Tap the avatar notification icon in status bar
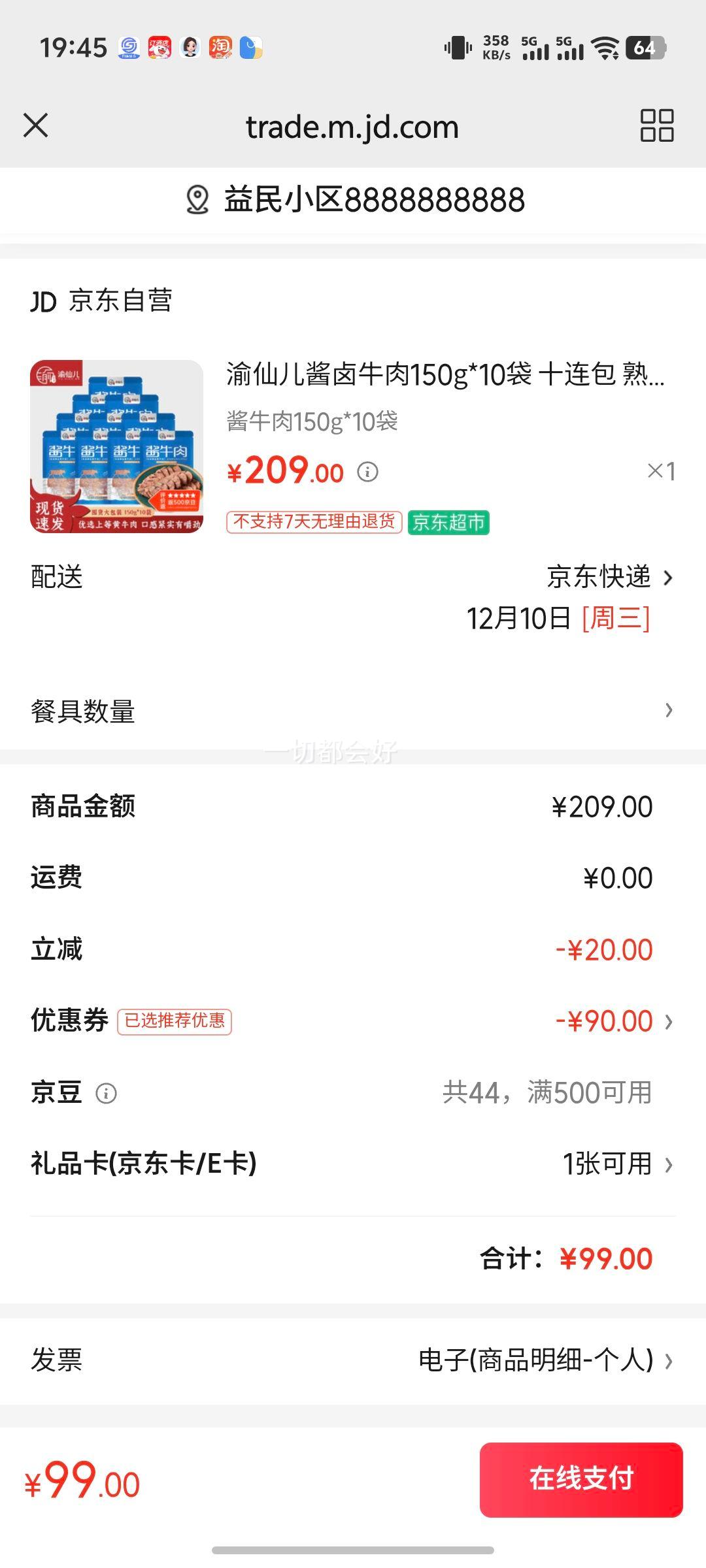This screenshot has height=1568, width=706. point(190,48)
